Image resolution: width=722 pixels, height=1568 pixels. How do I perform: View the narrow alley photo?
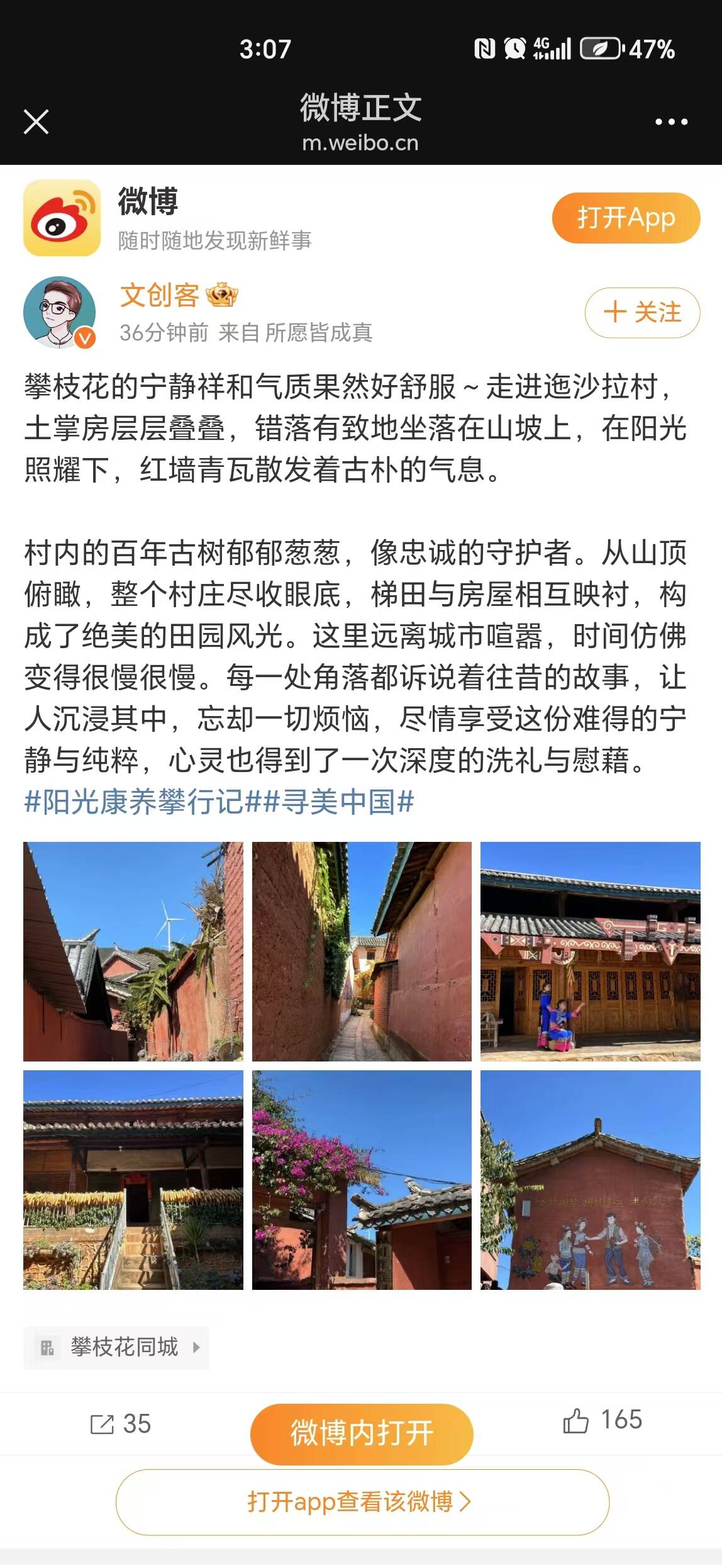point(362,951)
